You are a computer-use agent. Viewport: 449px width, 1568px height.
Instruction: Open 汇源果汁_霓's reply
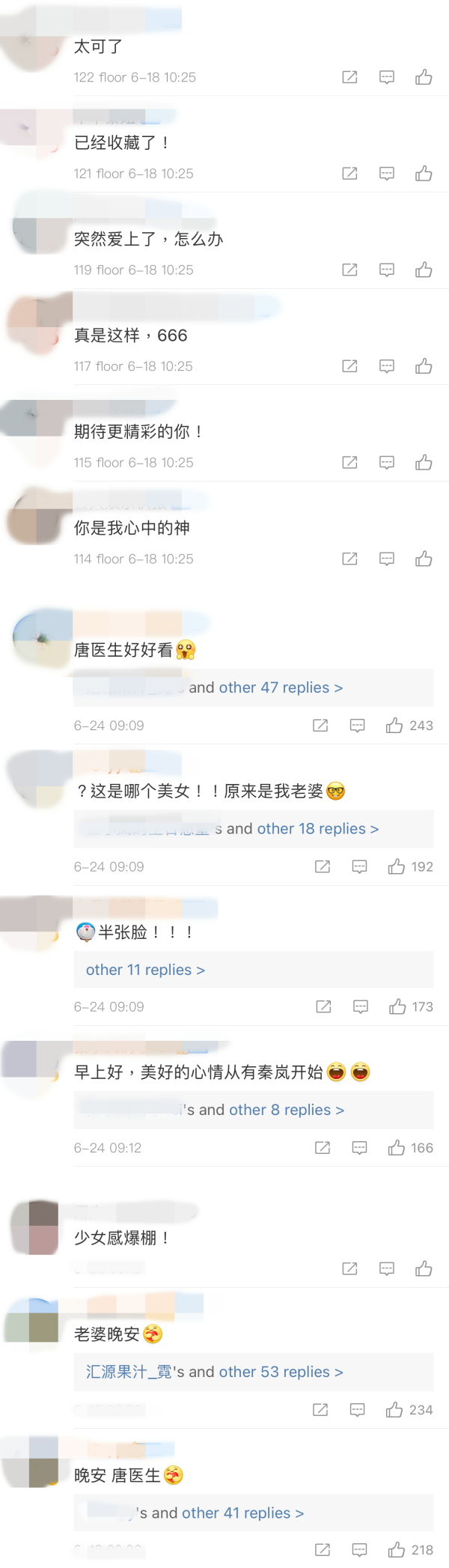pyautogui.click(x=129, y=1372)
